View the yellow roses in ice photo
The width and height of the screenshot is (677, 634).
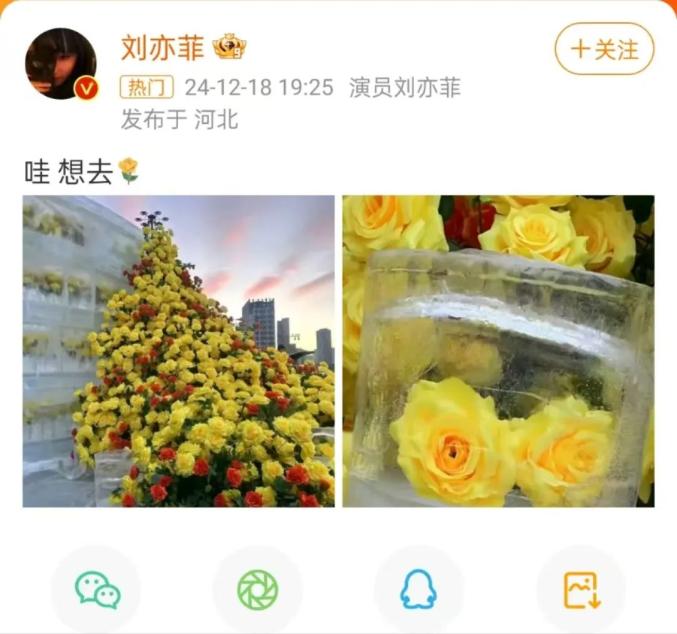pos(498,351)
